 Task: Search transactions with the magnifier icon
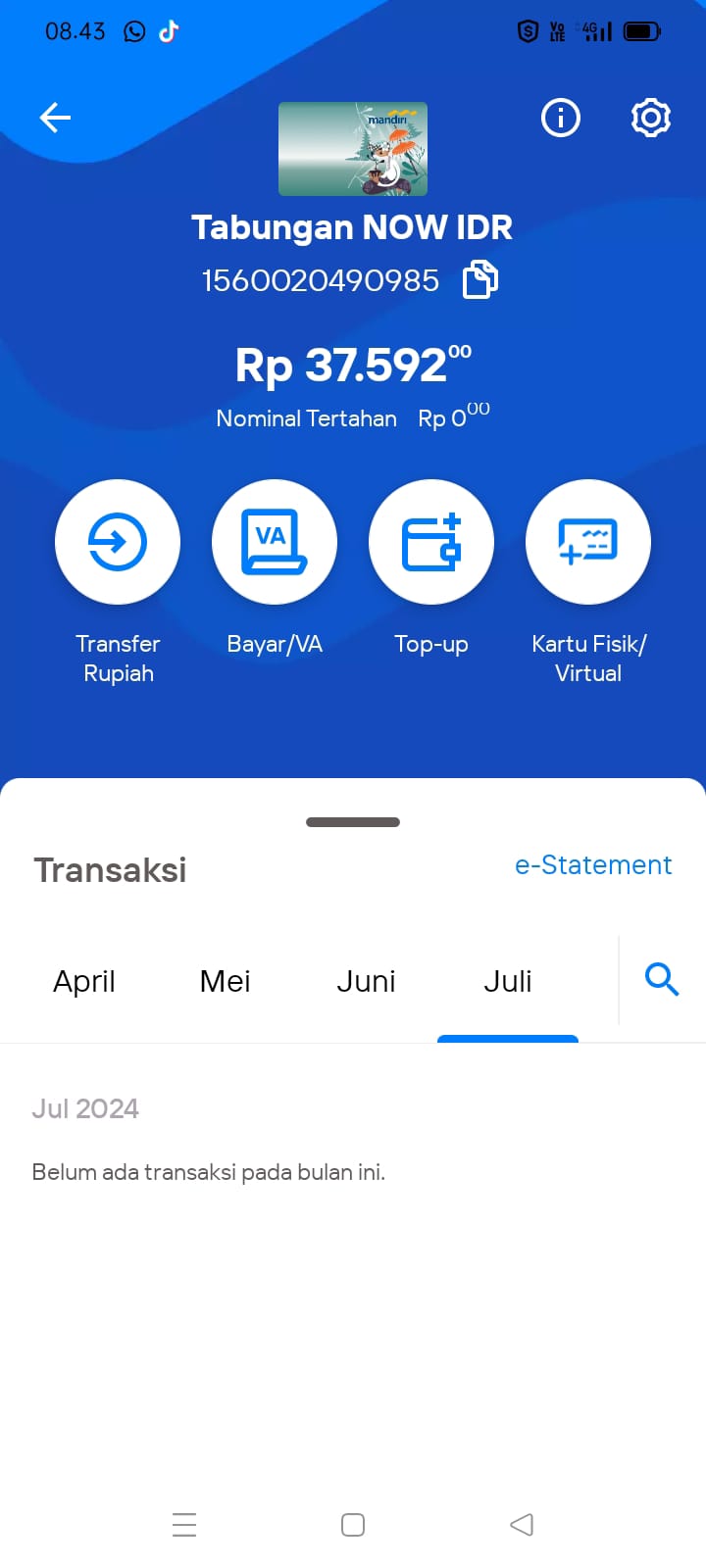click(662, 979)
